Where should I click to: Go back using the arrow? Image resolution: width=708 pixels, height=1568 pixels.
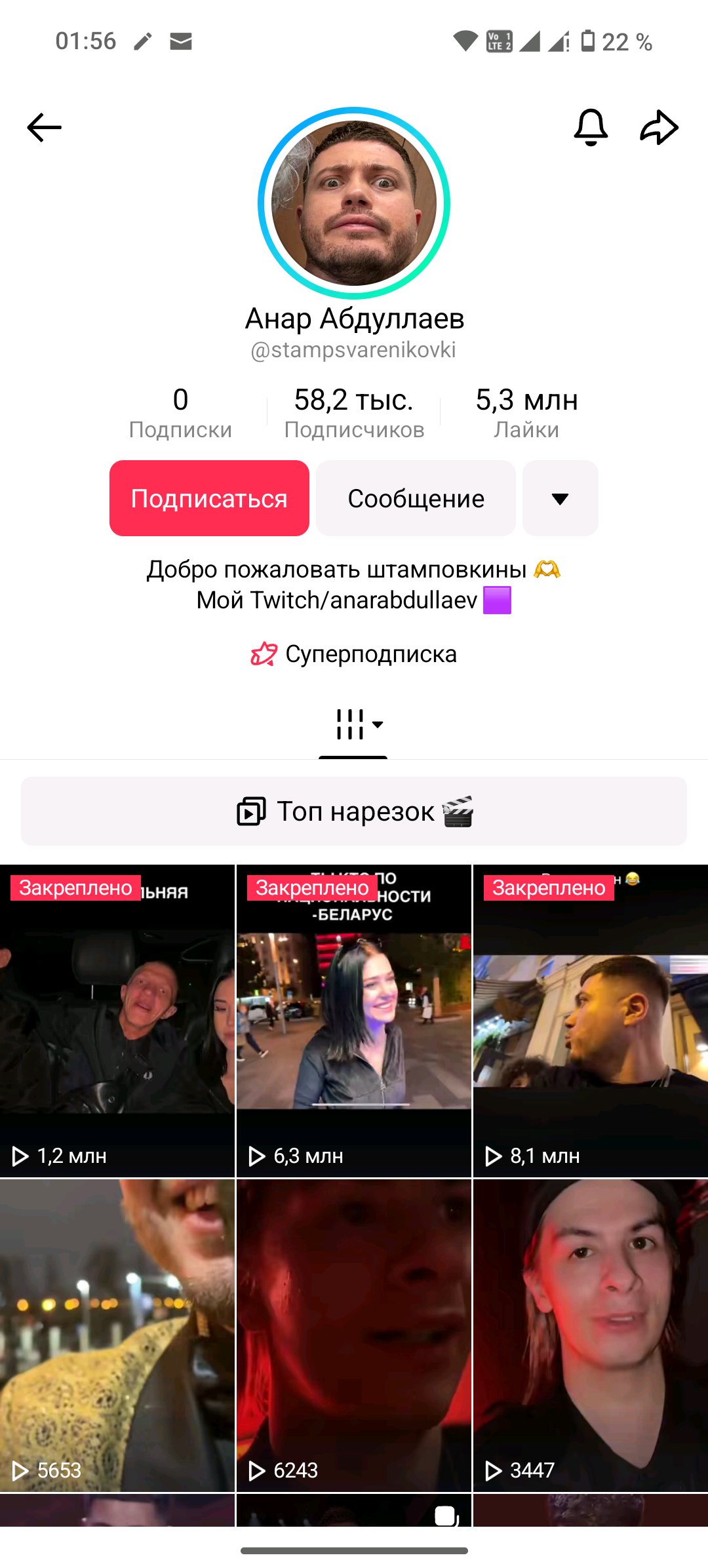(44, 127)
